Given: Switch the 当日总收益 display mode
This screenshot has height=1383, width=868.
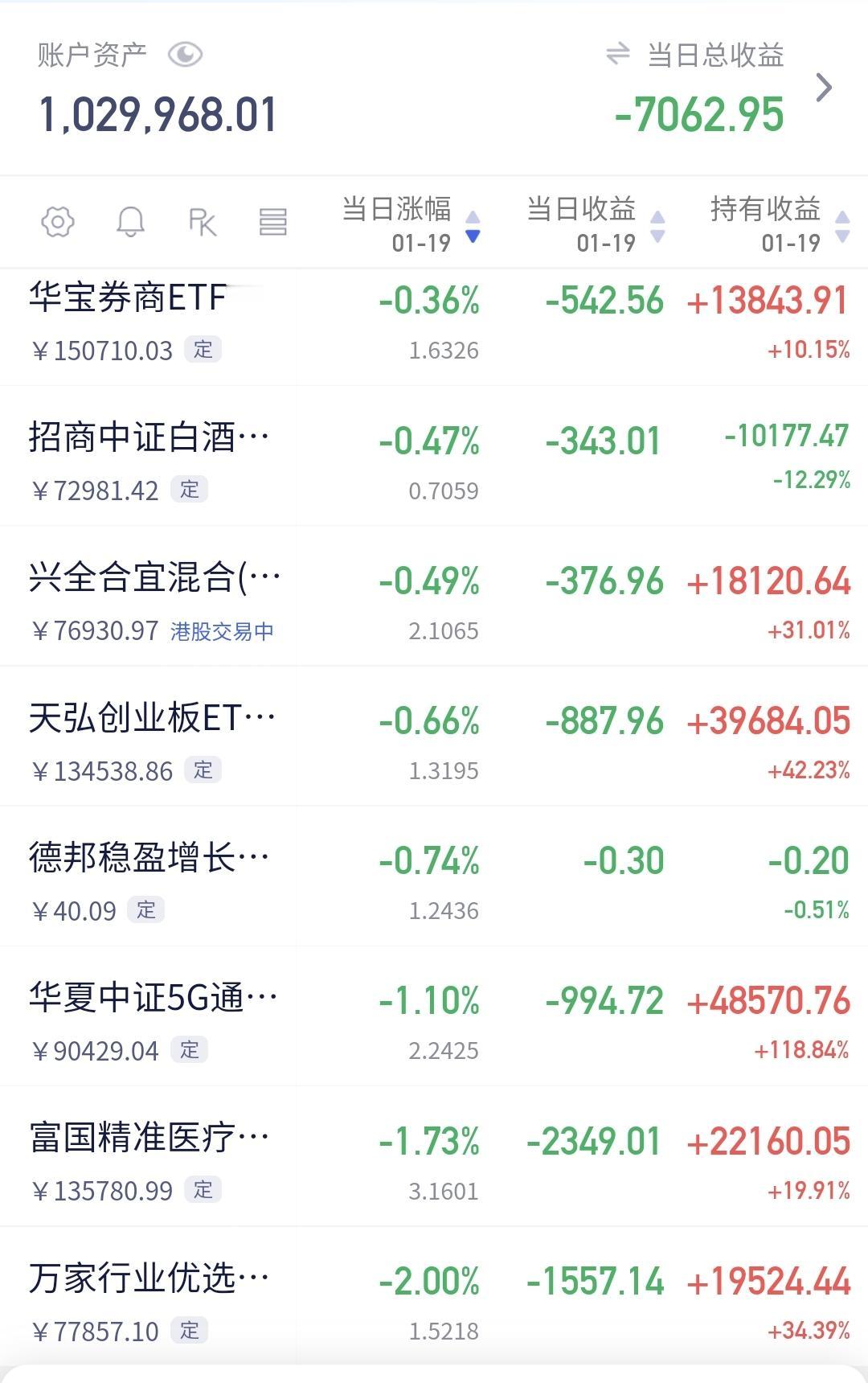Looking at the screenshot, I should 617,55.
